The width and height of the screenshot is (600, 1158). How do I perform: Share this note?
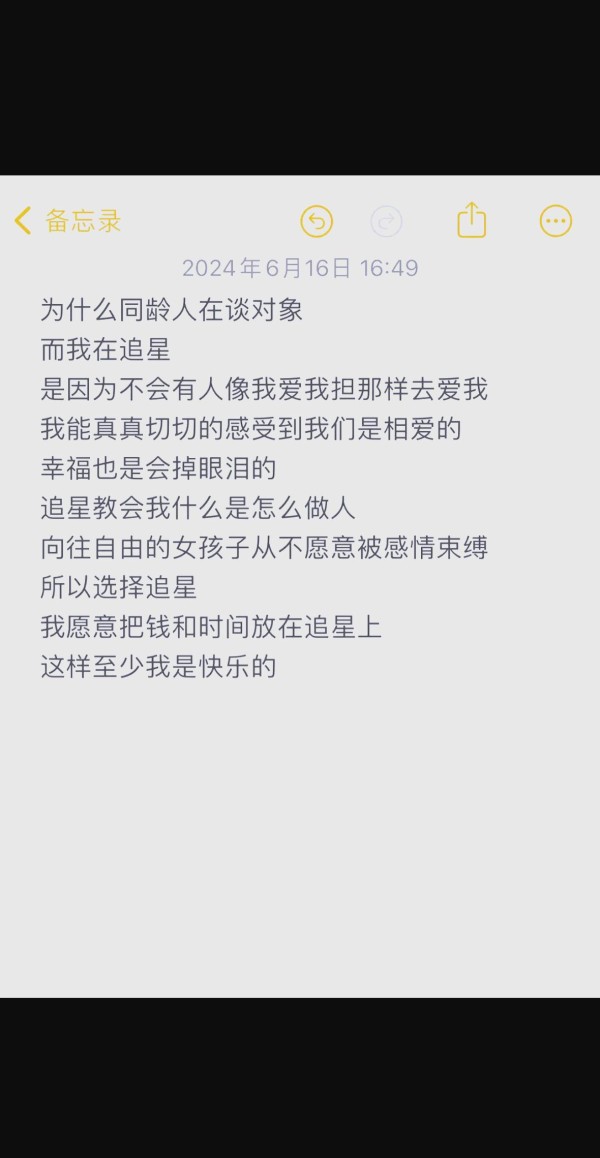click(x=471, y=220)
